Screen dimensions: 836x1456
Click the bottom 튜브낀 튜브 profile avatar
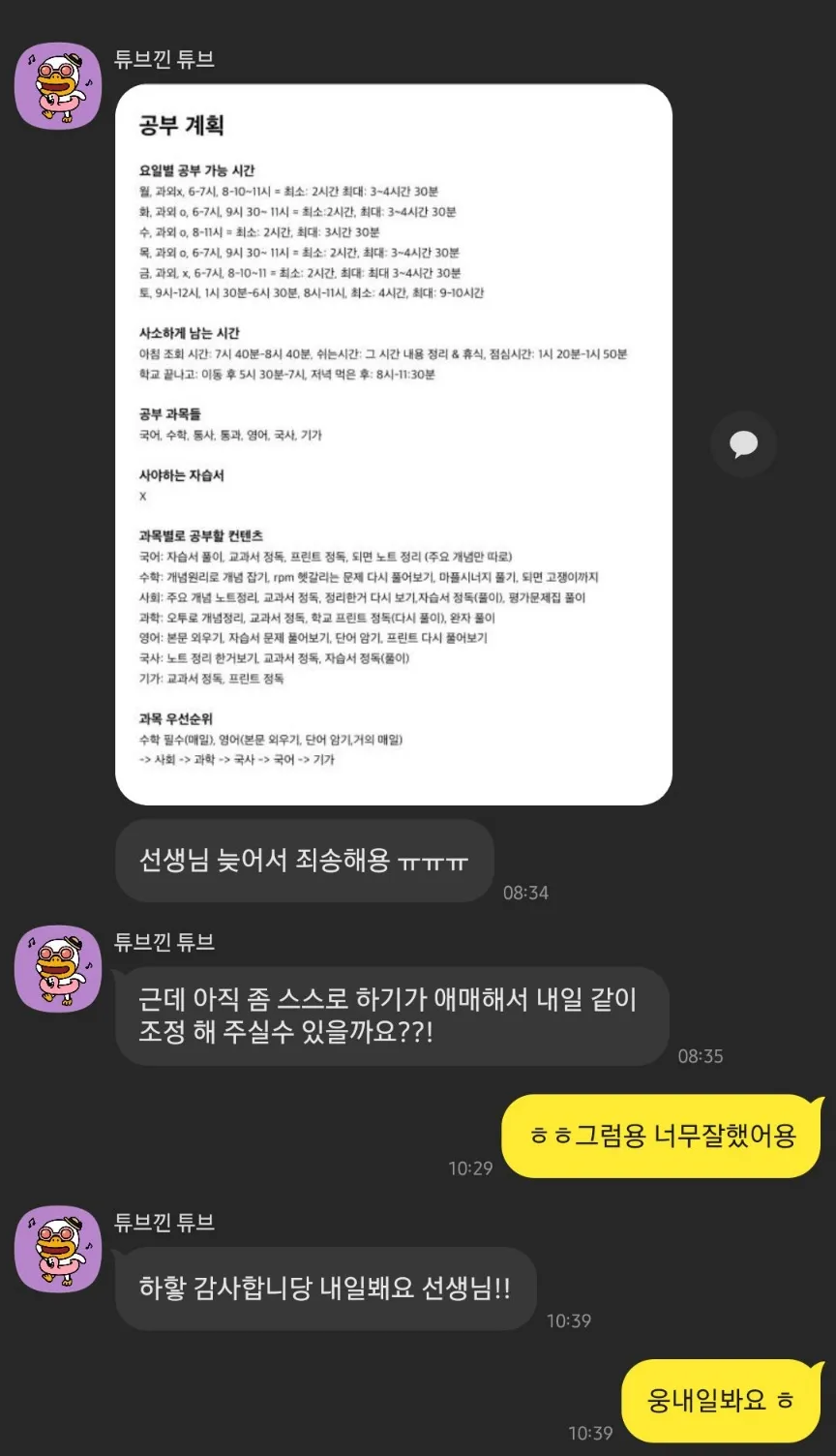pyautogui.click(x=57, y=1249)
